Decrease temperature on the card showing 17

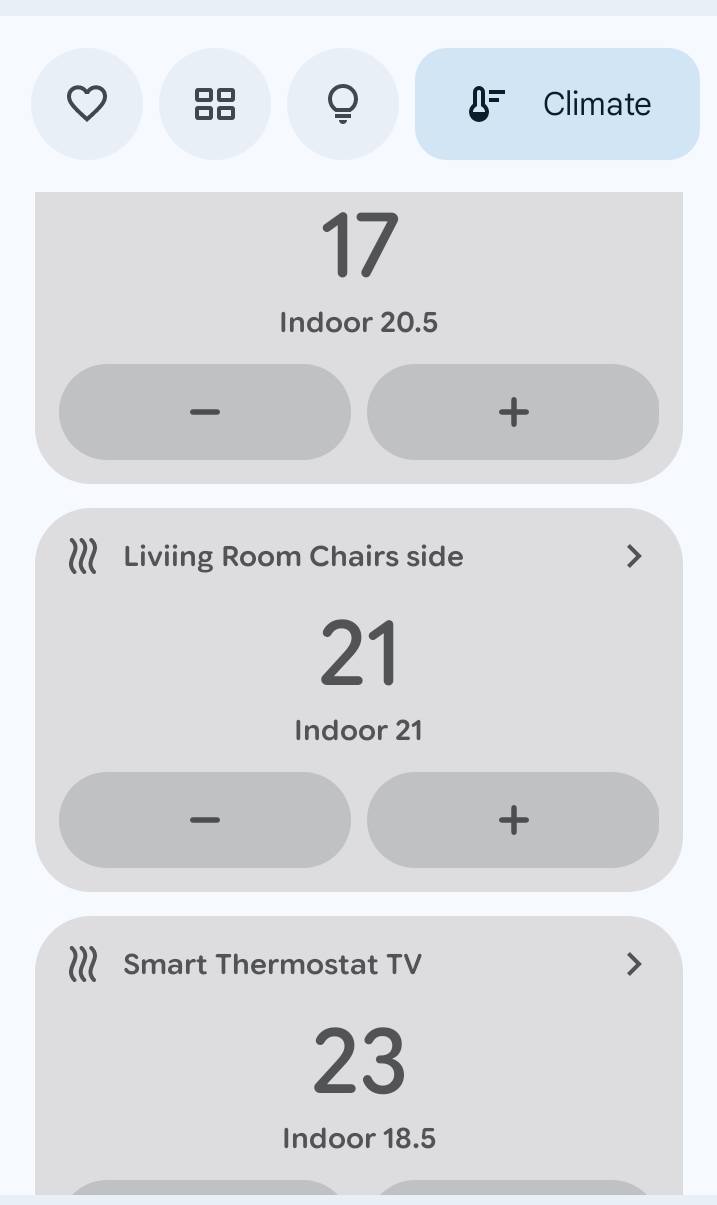tap(205, 412)
